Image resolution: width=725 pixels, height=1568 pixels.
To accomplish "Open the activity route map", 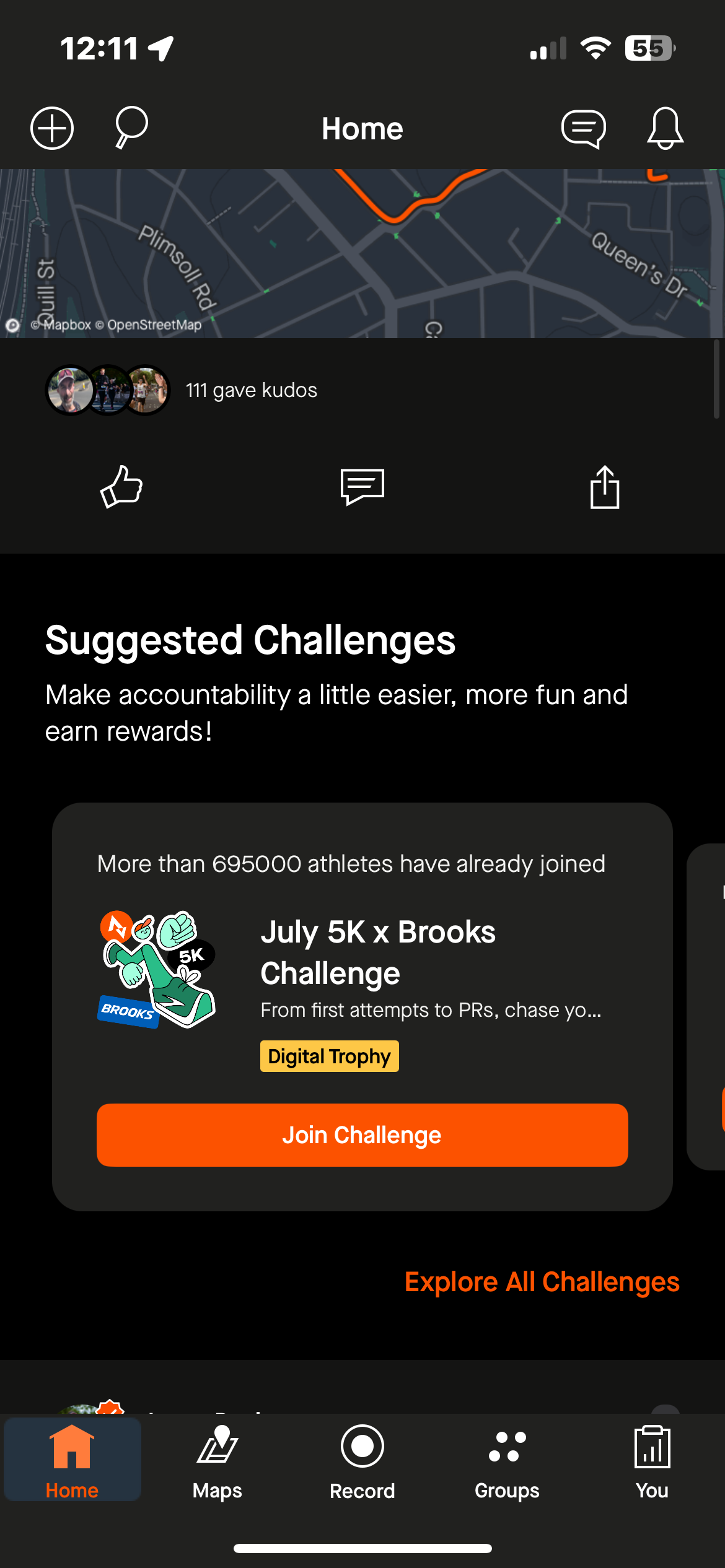I will click(362, 254).
